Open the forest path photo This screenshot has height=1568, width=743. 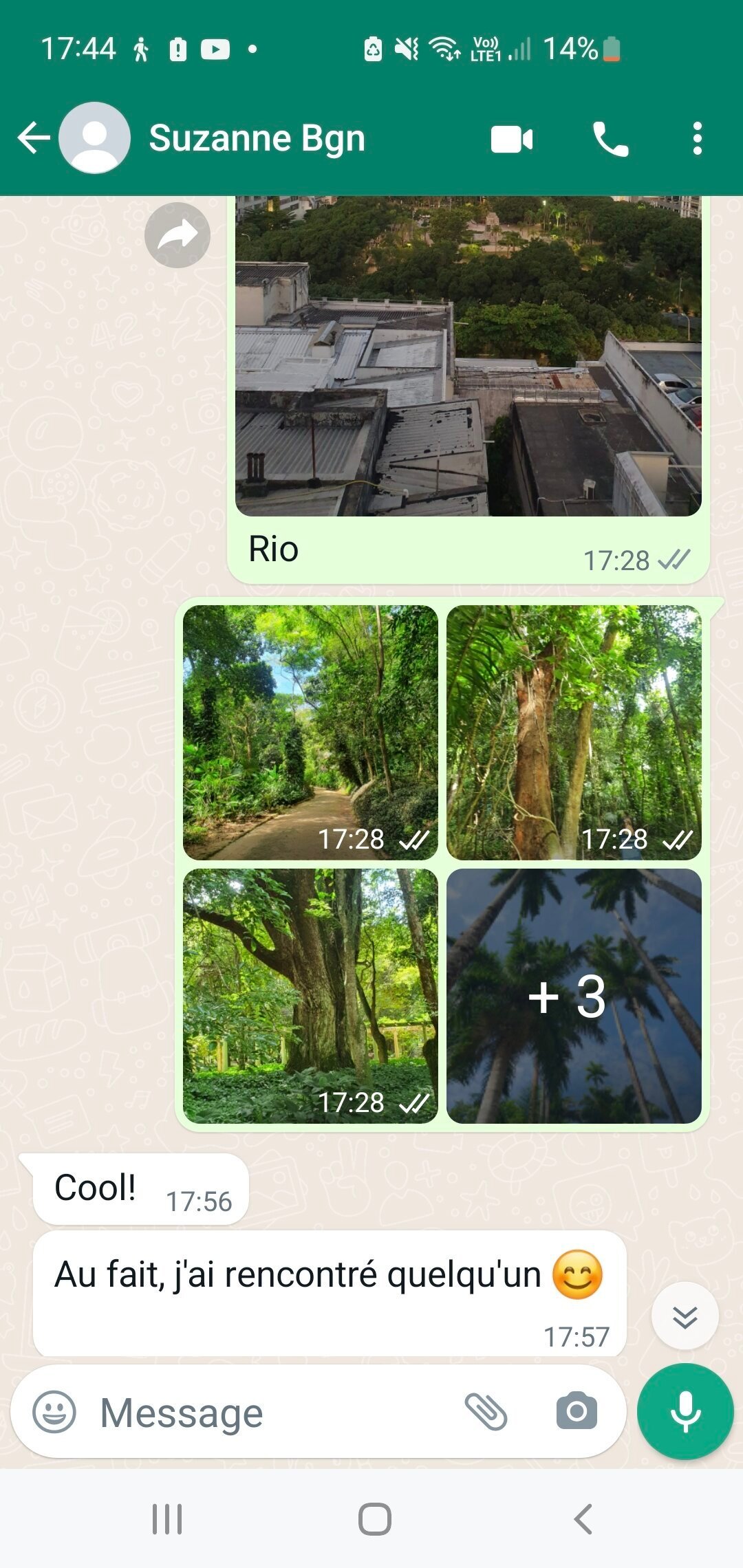point(310,732)
